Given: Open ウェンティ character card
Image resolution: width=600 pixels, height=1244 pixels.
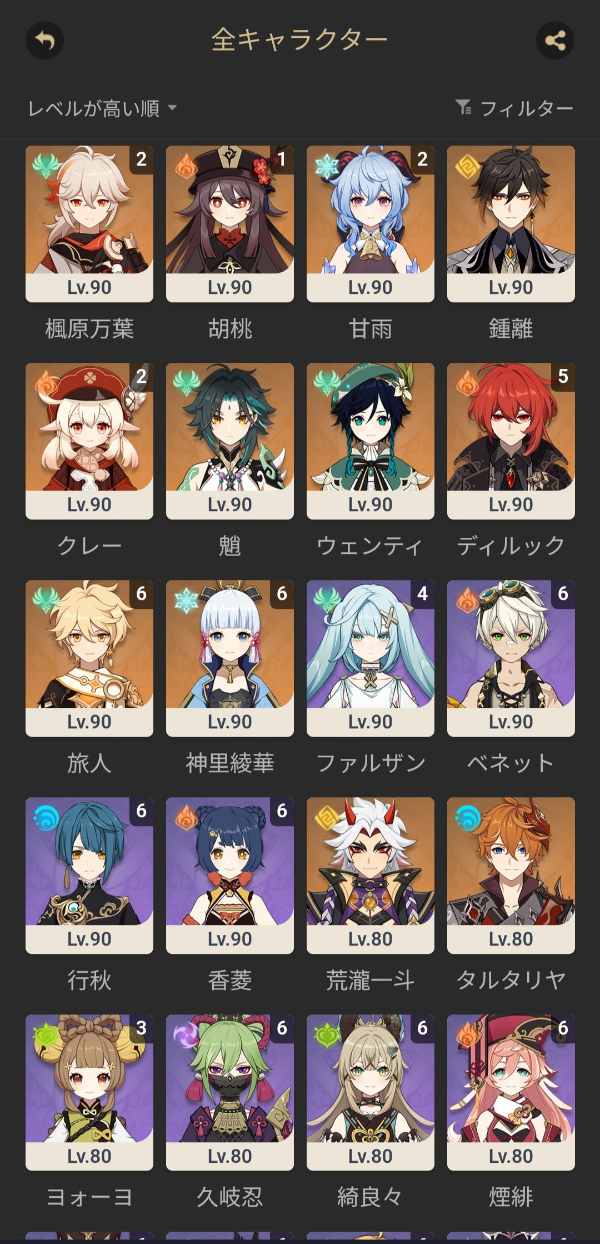Looking at the screenshot, I should pyautogui.click(x=370, y=440).
